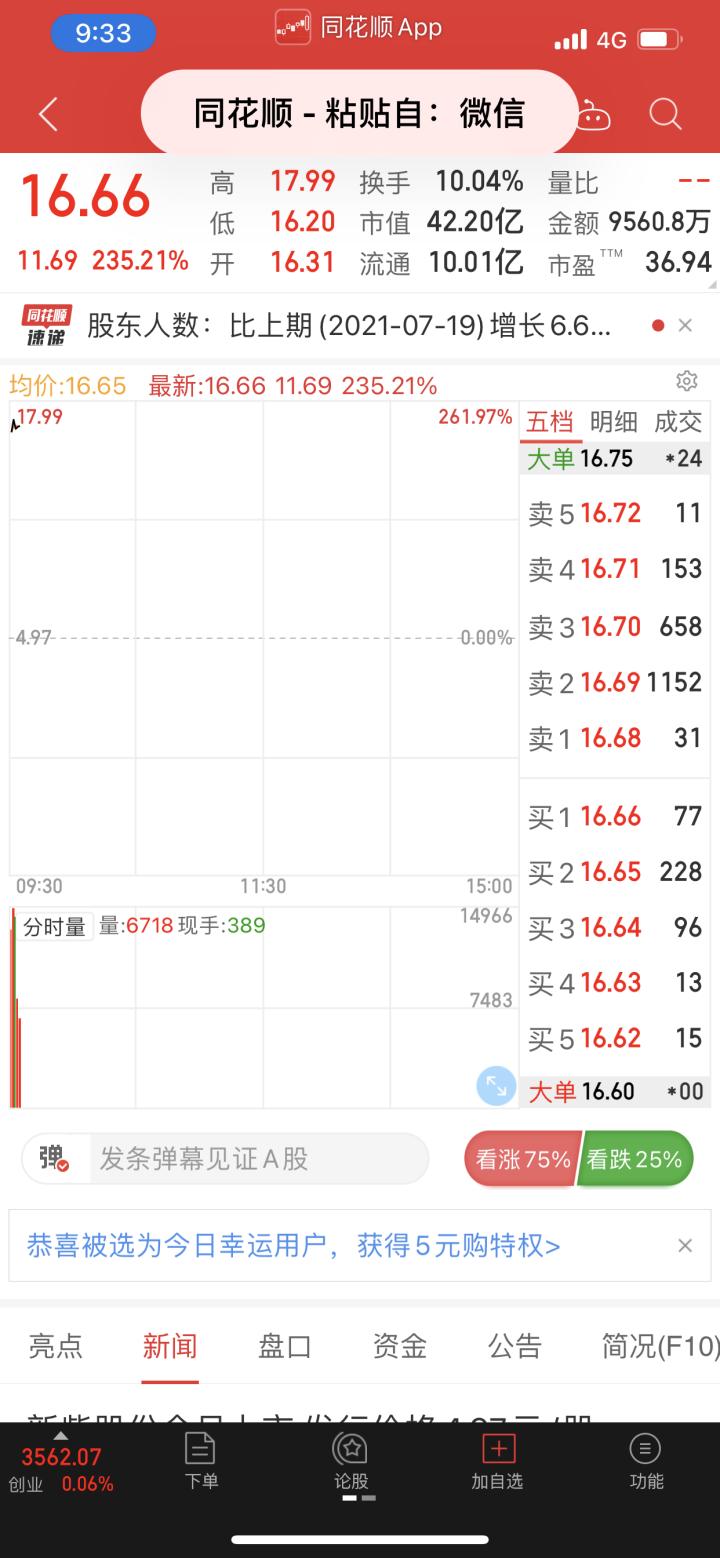
Task: Switch to the 资金 tab
Action: 399,1346
